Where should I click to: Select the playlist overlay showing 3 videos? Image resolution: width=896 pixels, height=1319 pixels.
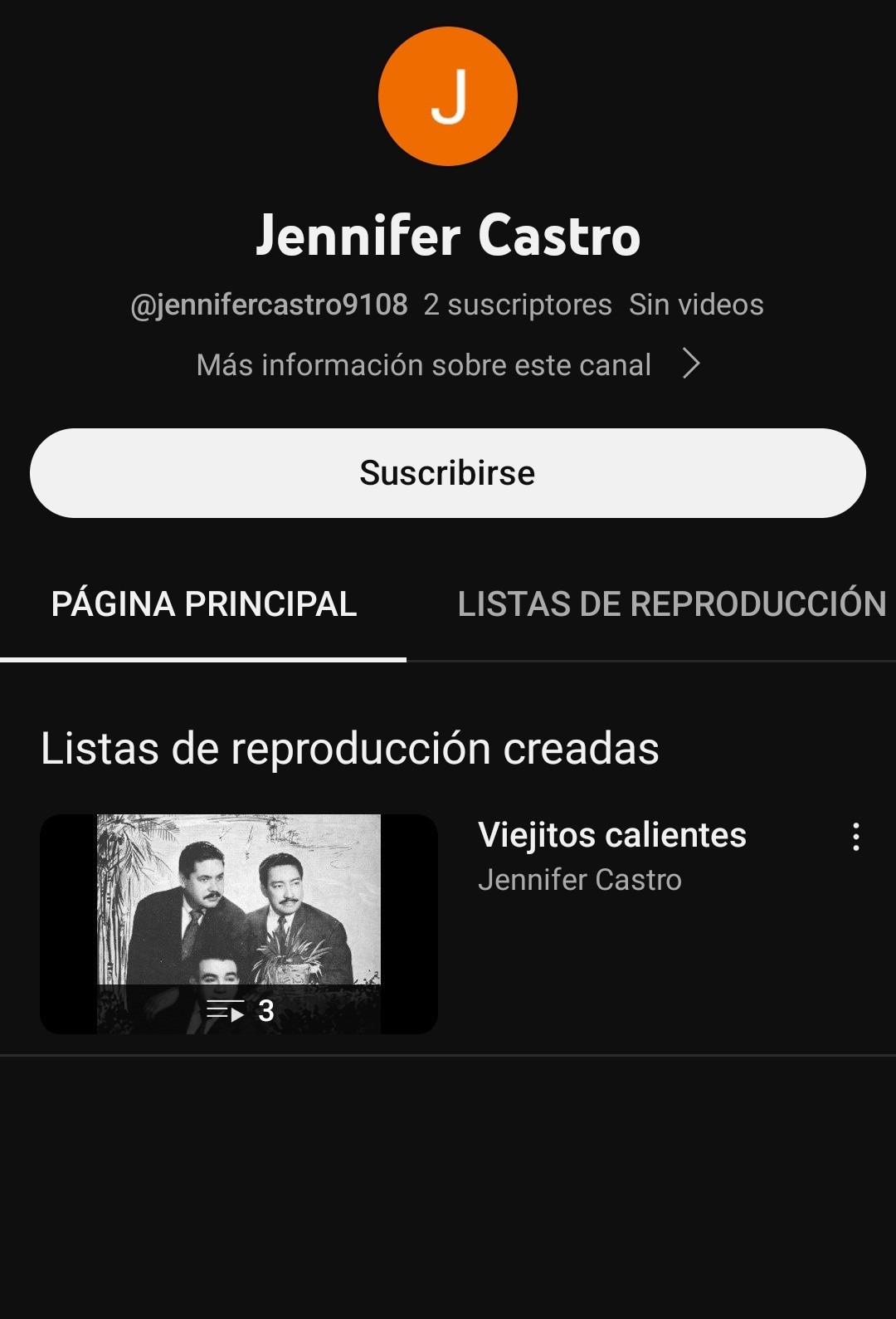point(241,1011)
